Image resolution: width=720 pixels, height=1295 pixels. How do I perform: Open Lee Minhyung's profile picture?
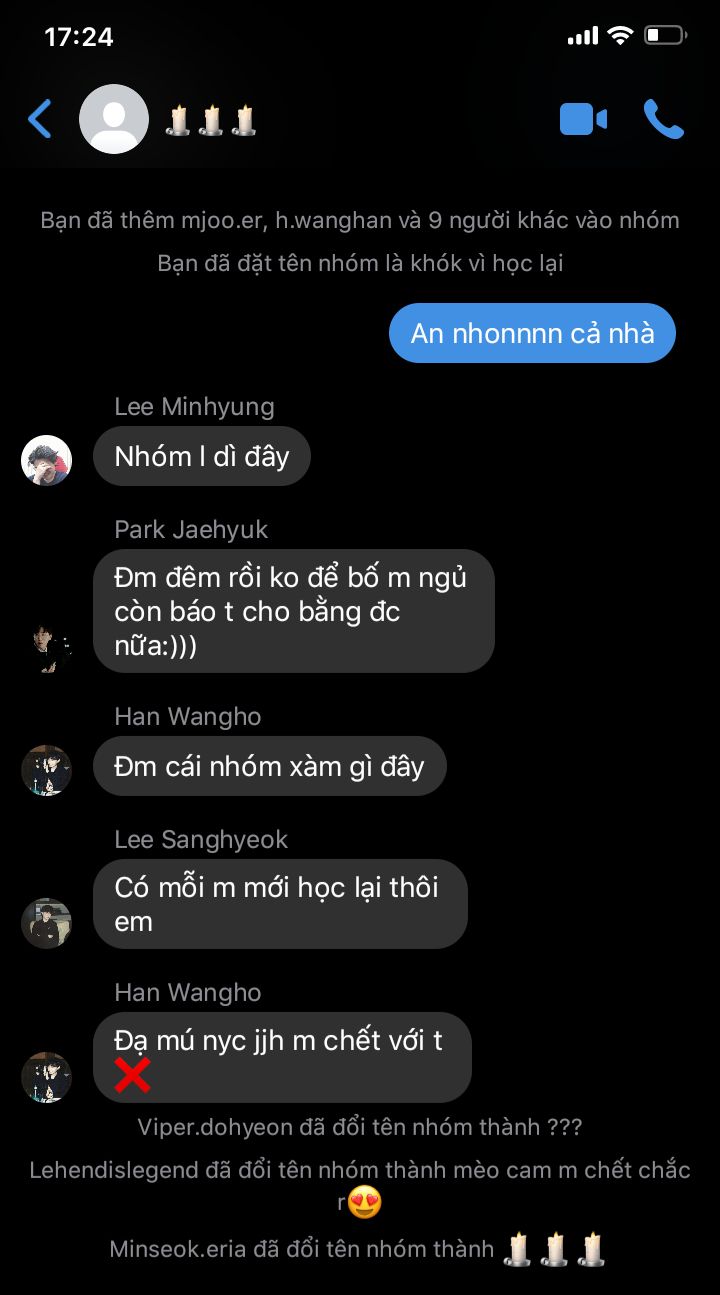click(x=46, y=460)
